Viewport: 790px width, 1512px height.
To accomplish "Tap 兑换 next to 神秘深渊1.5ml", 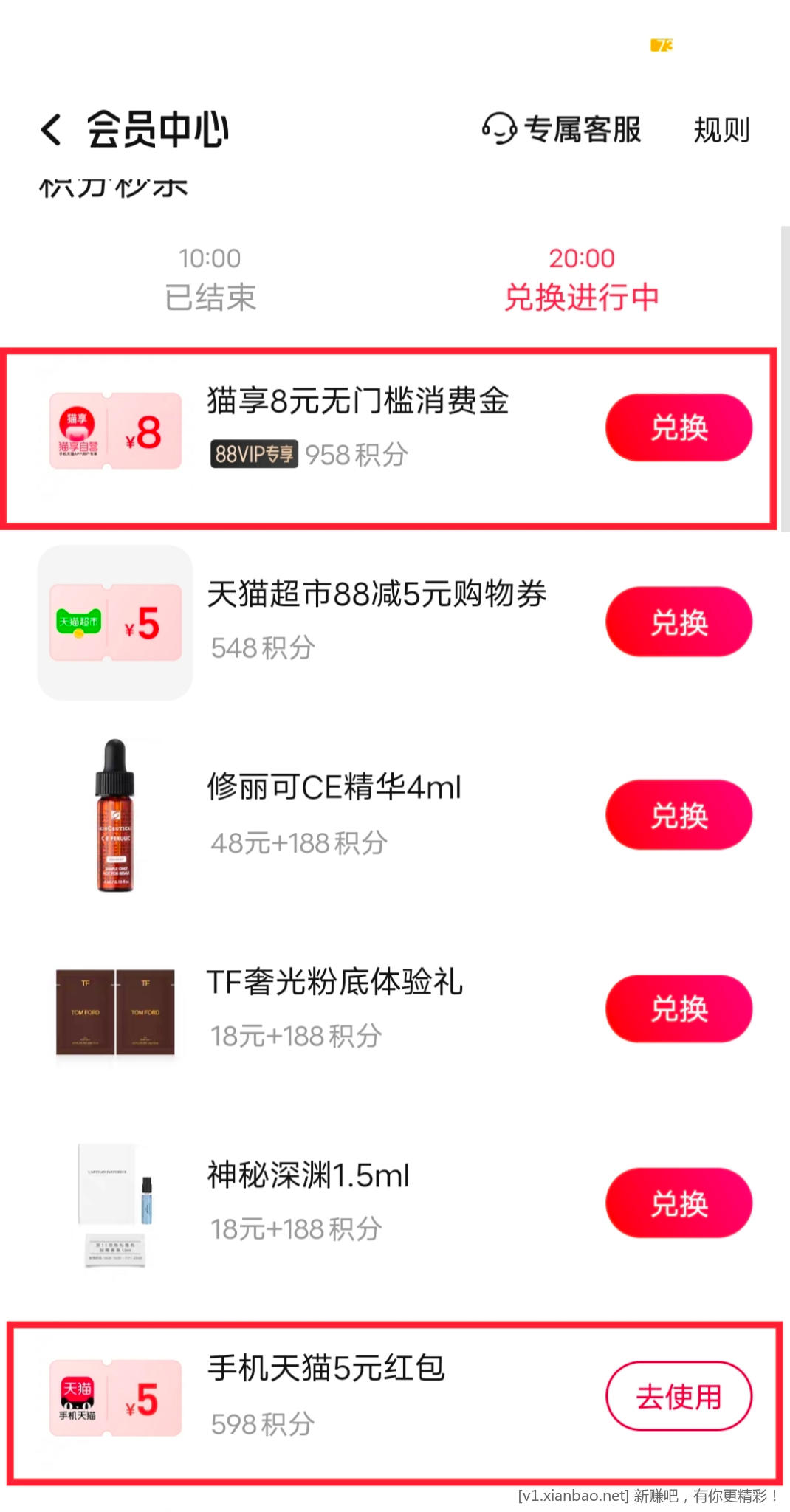I will [679, 1203].
